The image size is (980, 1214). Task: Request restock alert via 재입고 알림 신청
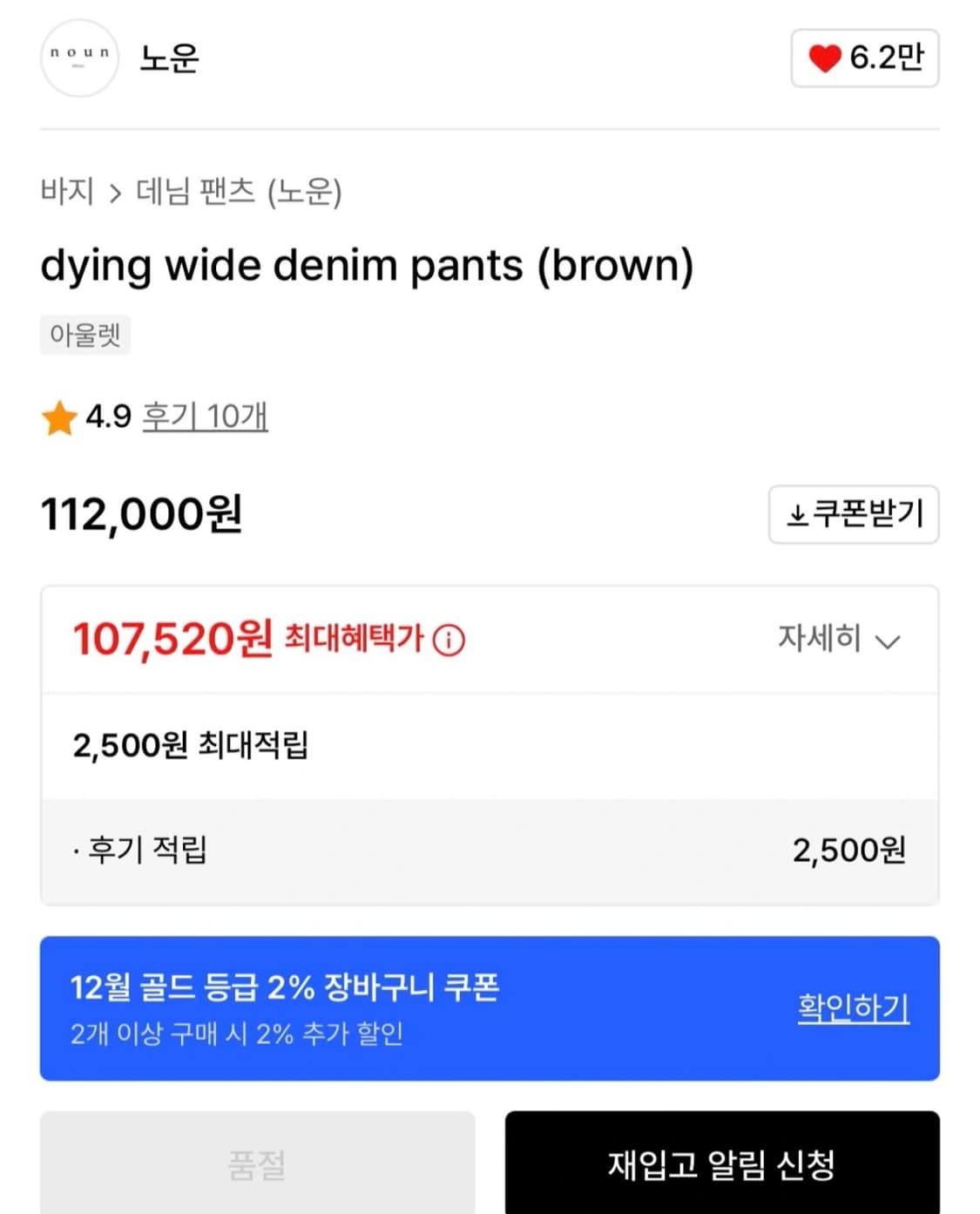click(x=720, y=1163)
